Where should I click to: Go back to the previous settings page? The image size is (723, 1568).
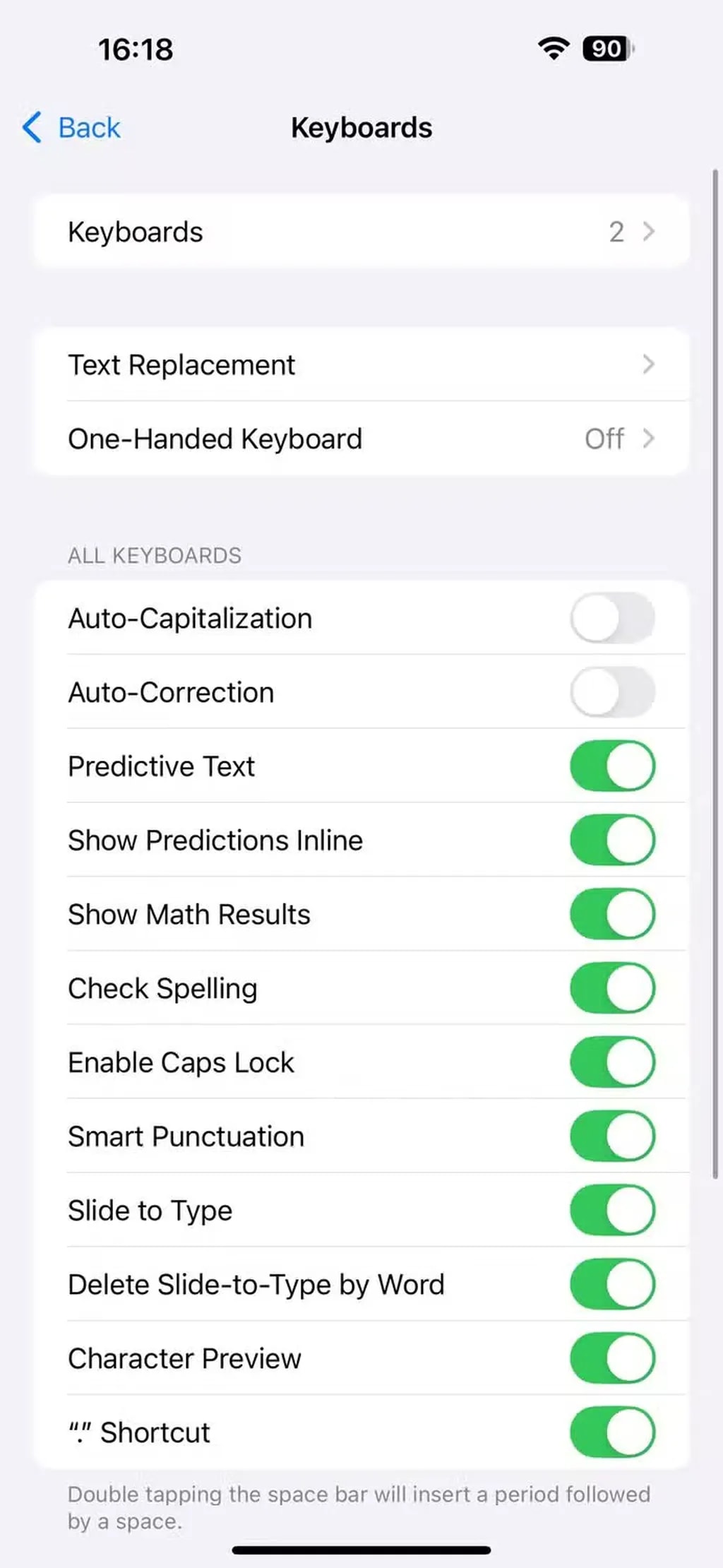[x=72, y=128]
